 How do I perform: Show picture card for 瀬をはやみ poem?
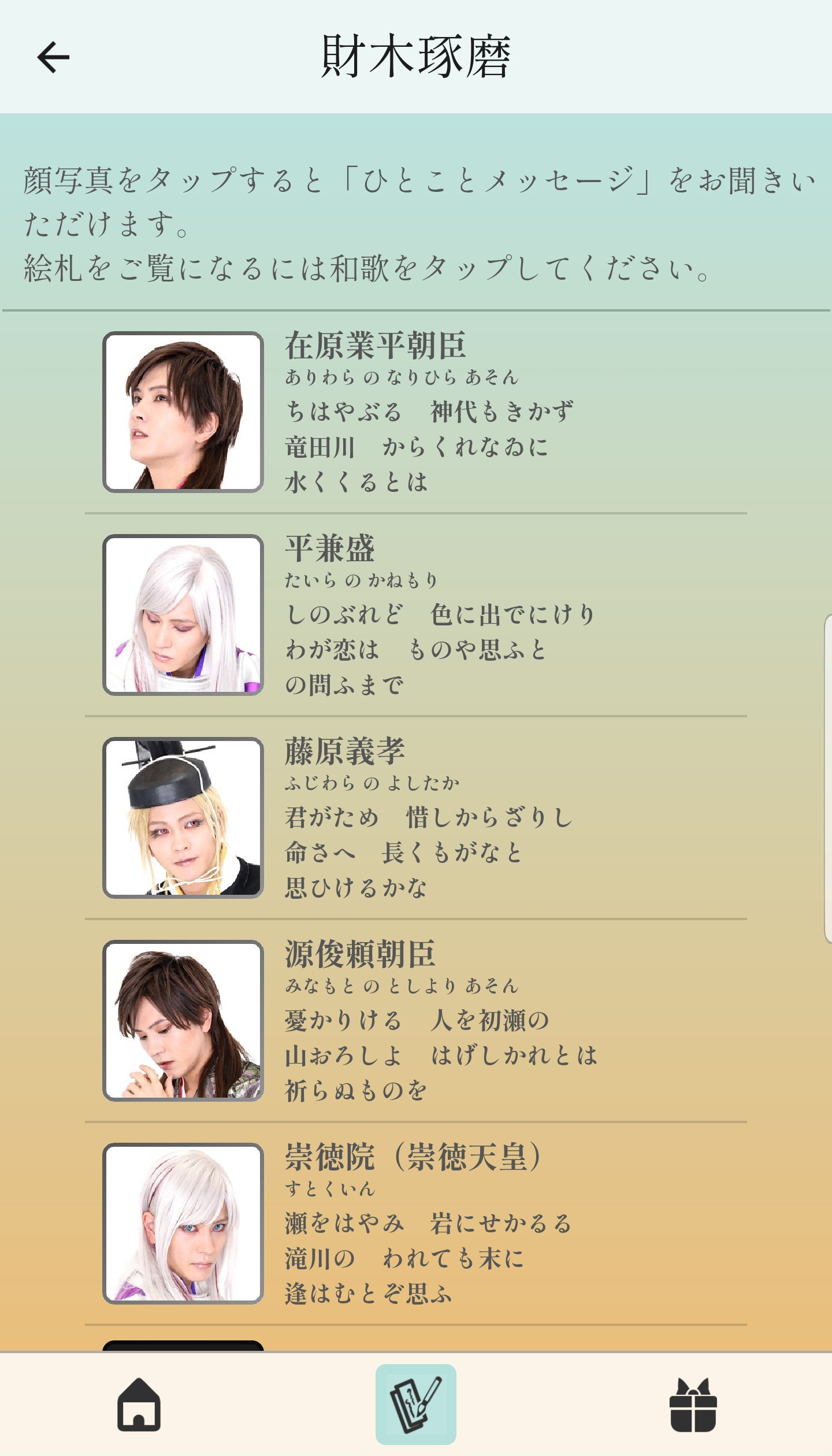point(428,1258)
